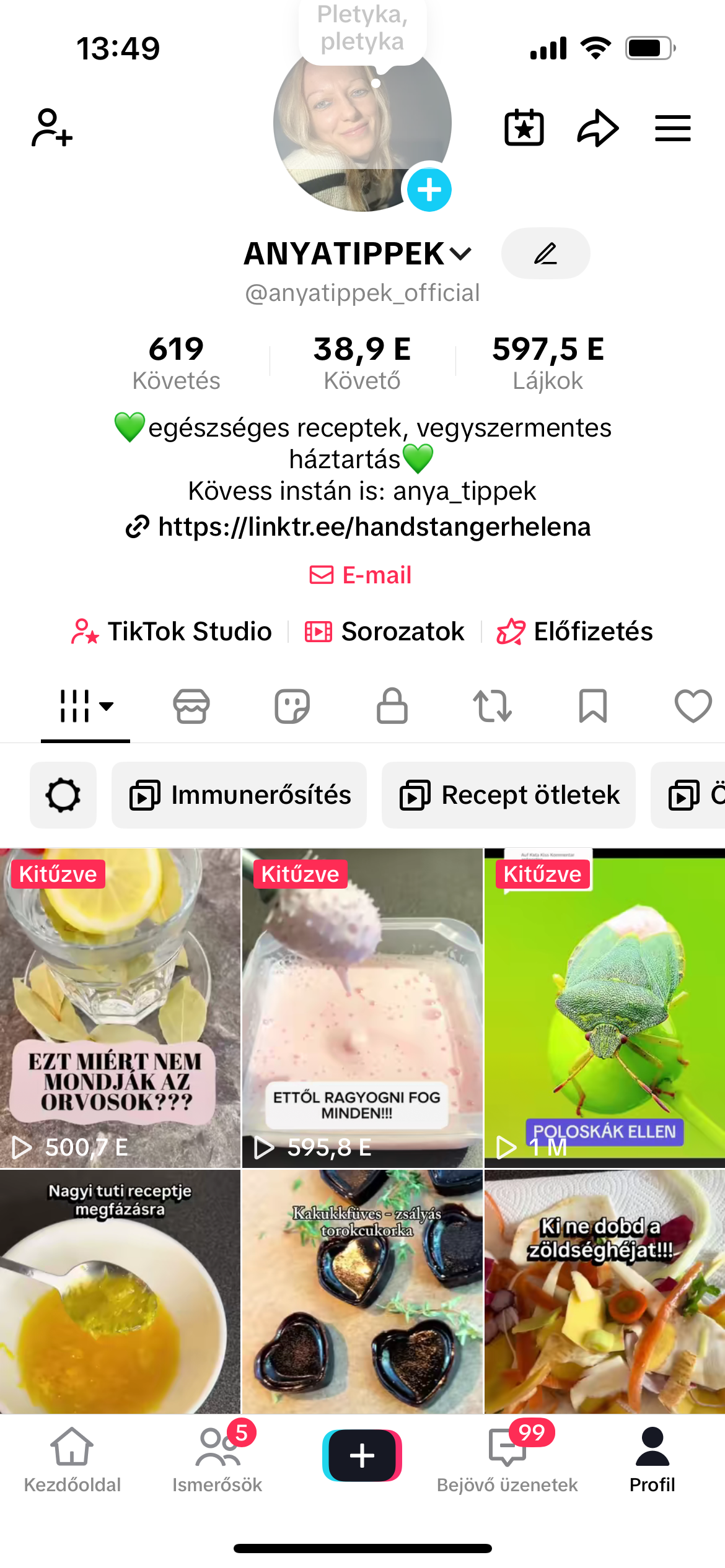Play the pinned POLOSKÁK ELLEN video
This screenshot has height=1568, width=725.
[x=604, y=1008]
